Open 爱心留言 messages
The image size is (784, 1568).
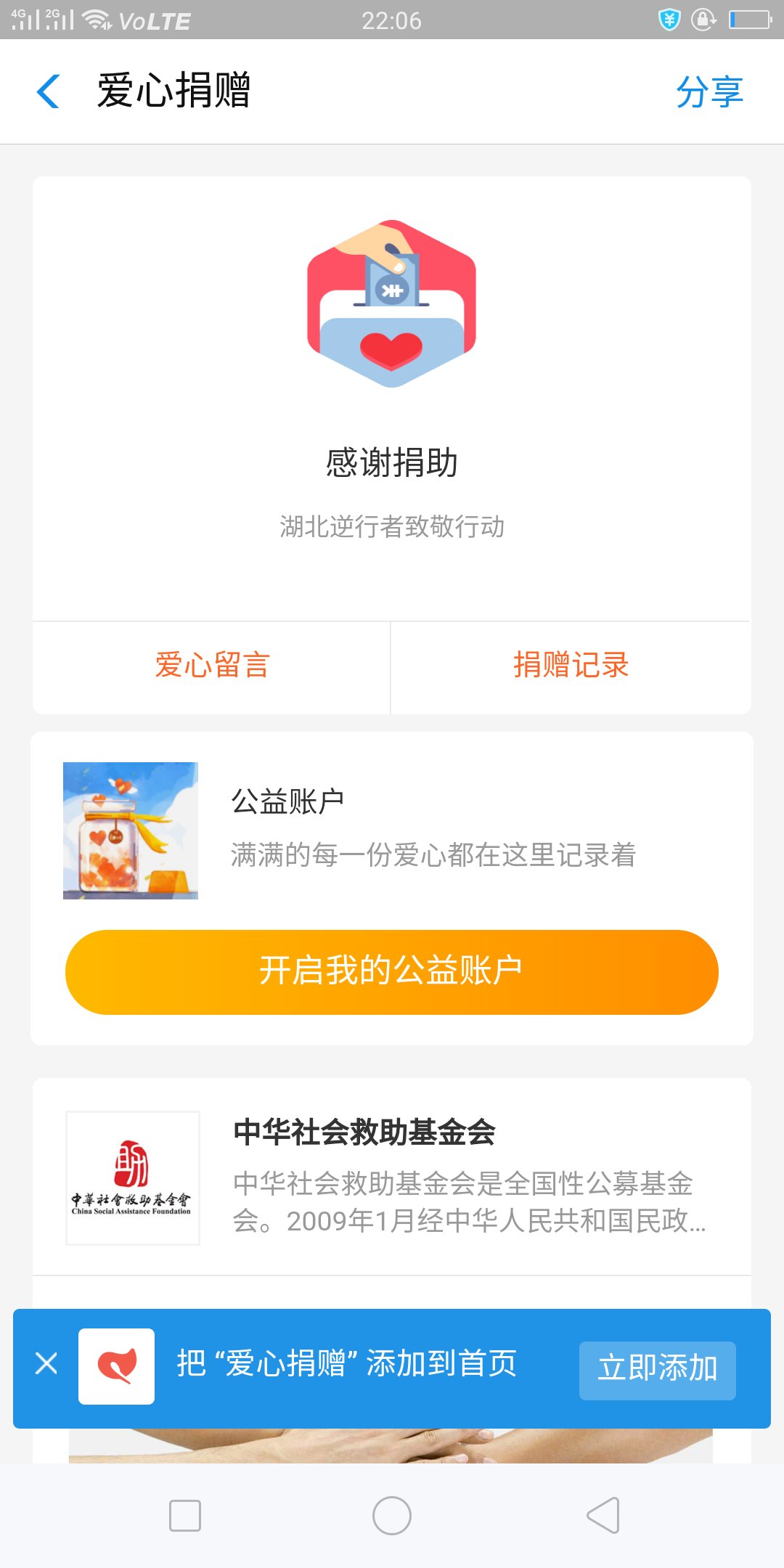(212, 665)
